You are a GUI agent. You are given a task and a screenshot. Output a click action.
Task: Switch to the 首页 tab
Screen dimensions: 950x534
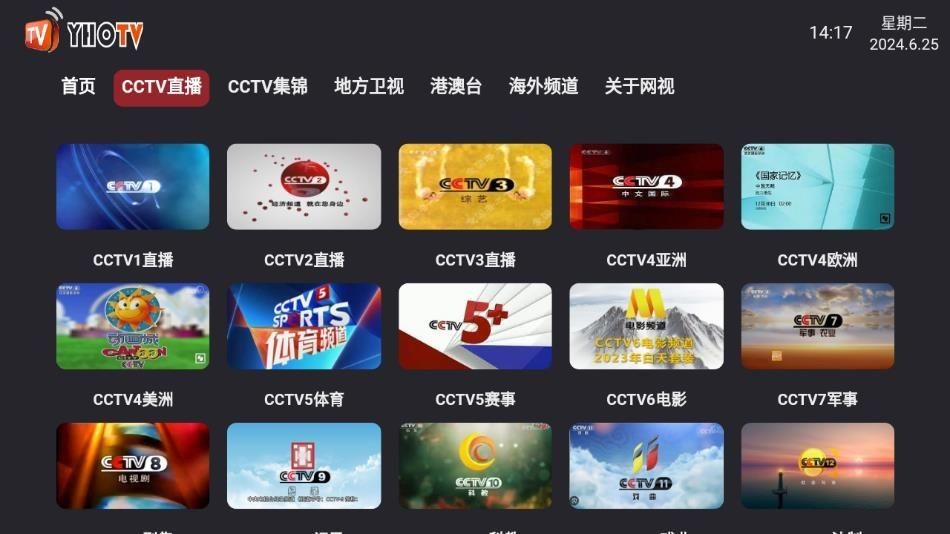[78, 87]
